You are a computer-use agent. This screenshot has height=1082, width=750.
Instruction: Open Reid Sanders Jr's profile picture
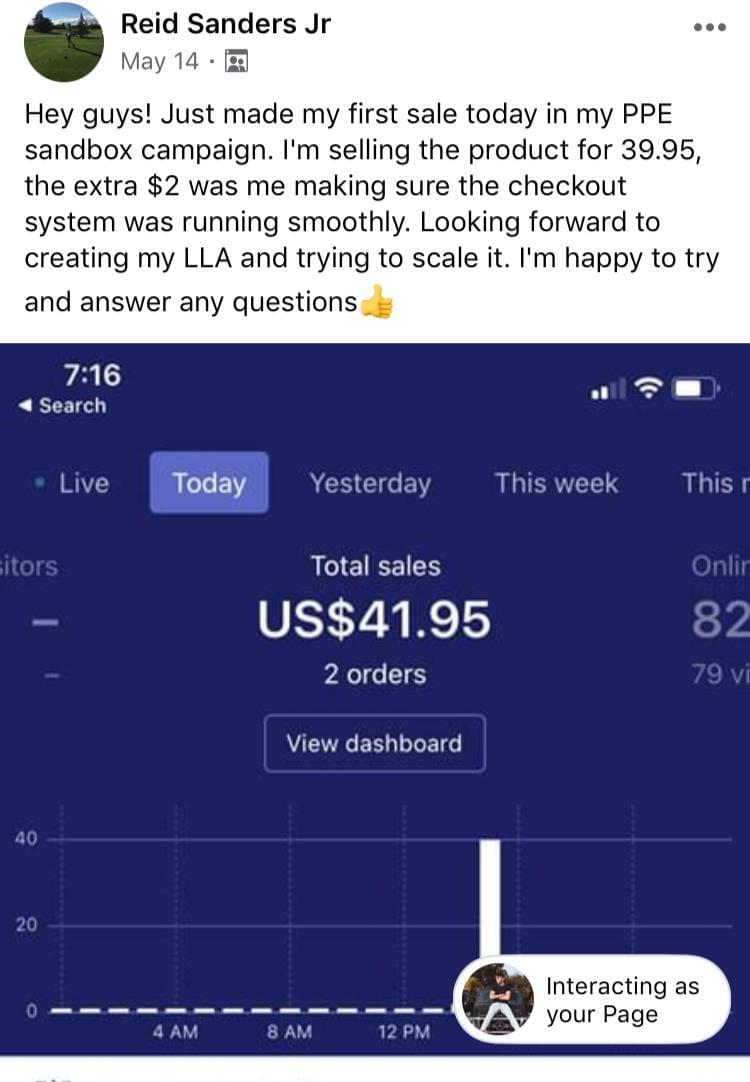pyautogui.click(x=63, y=42)
